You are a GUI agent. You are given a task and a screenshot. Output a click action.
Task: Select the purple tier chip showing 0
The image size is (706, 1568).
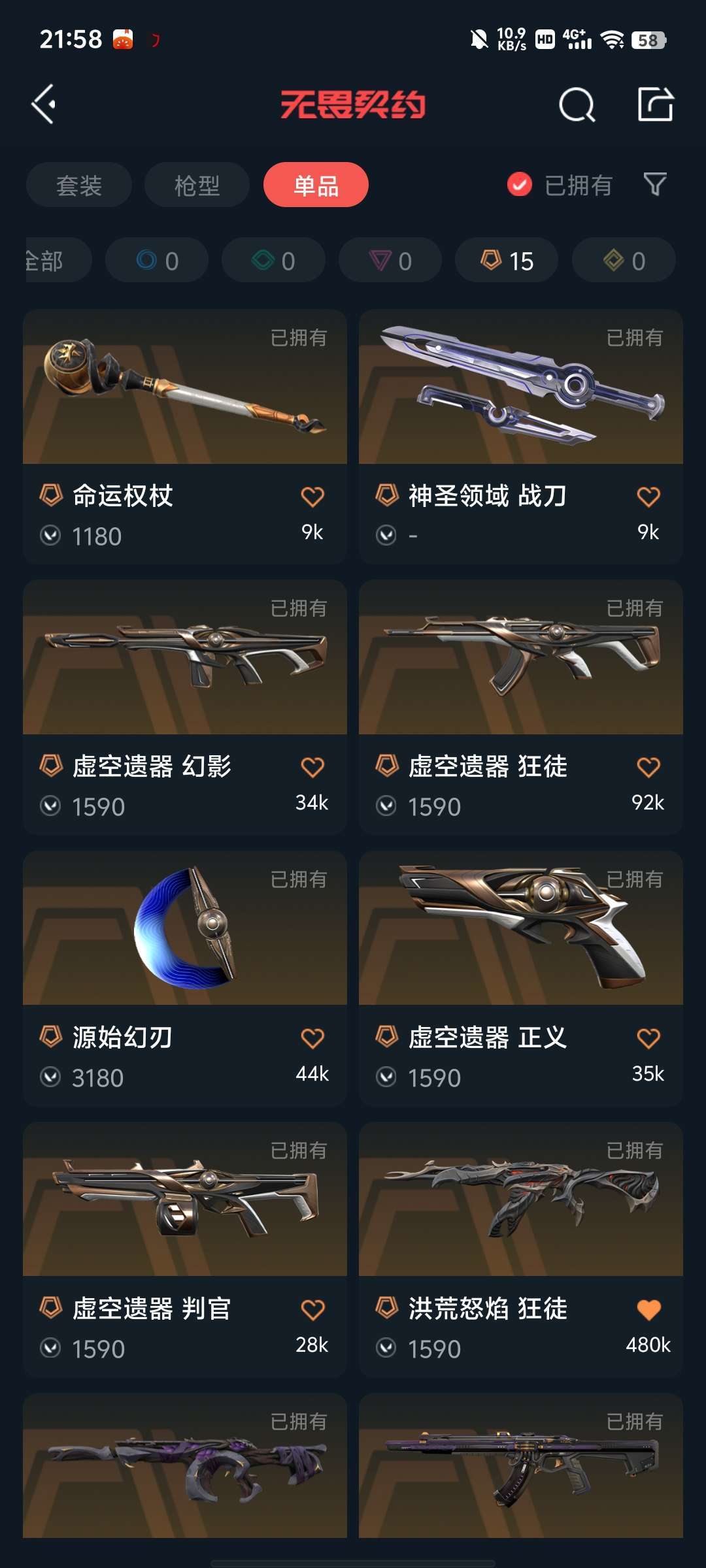[x=390, y=261]
